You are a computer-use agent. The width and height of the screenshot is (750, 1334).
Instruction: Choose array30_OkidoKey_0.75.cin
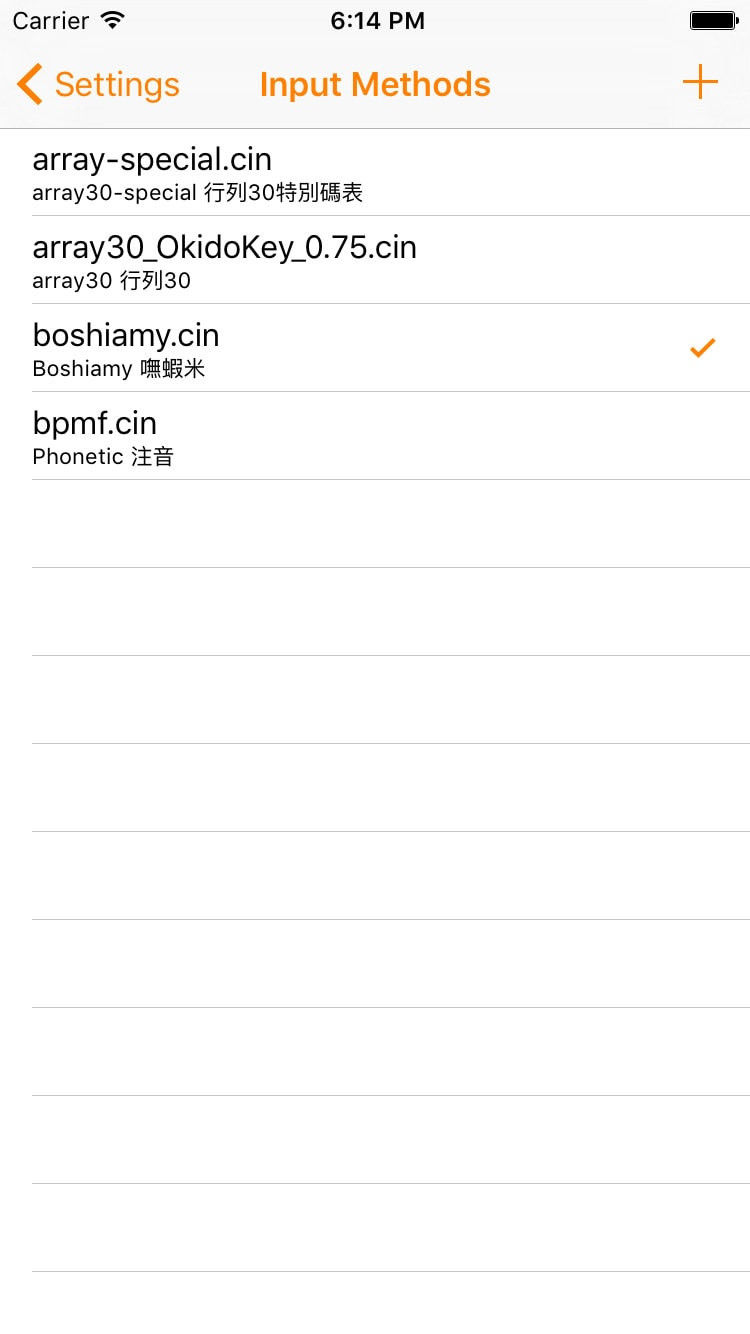point(375,260)
